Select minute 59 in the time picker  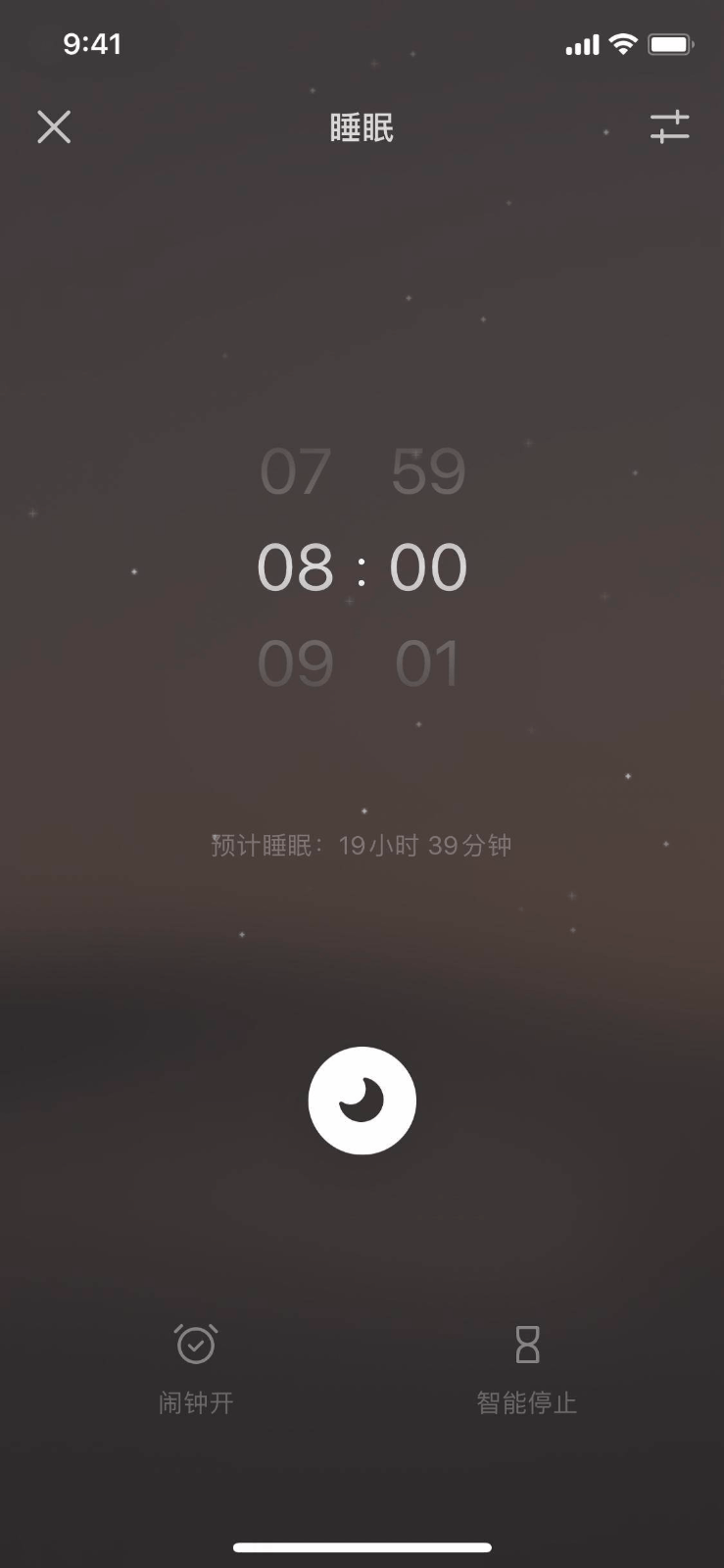(x=428, y=472)
